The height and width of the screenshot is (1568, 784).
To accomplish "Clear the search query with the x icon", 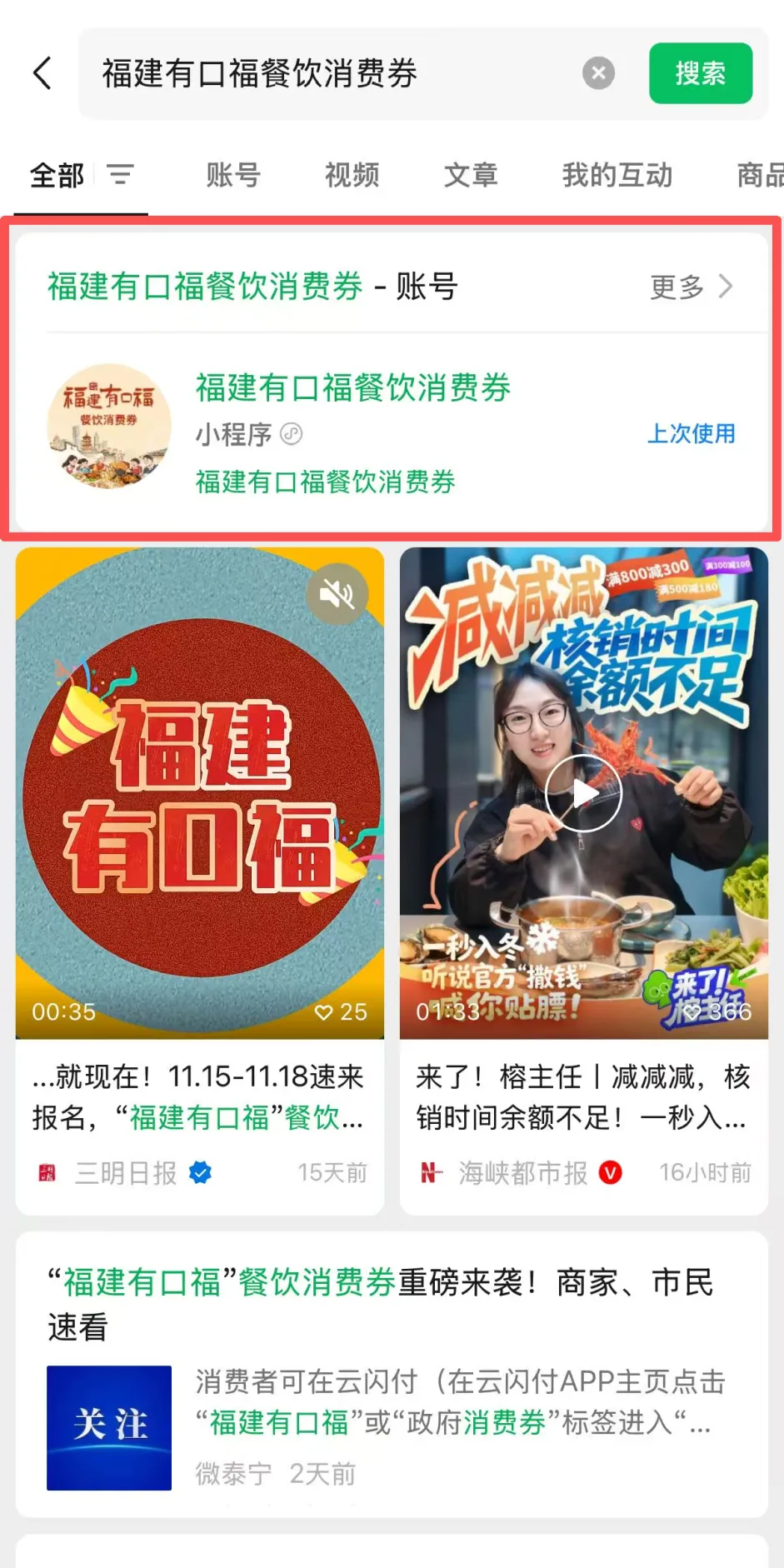I will click(x=598, y=72).
